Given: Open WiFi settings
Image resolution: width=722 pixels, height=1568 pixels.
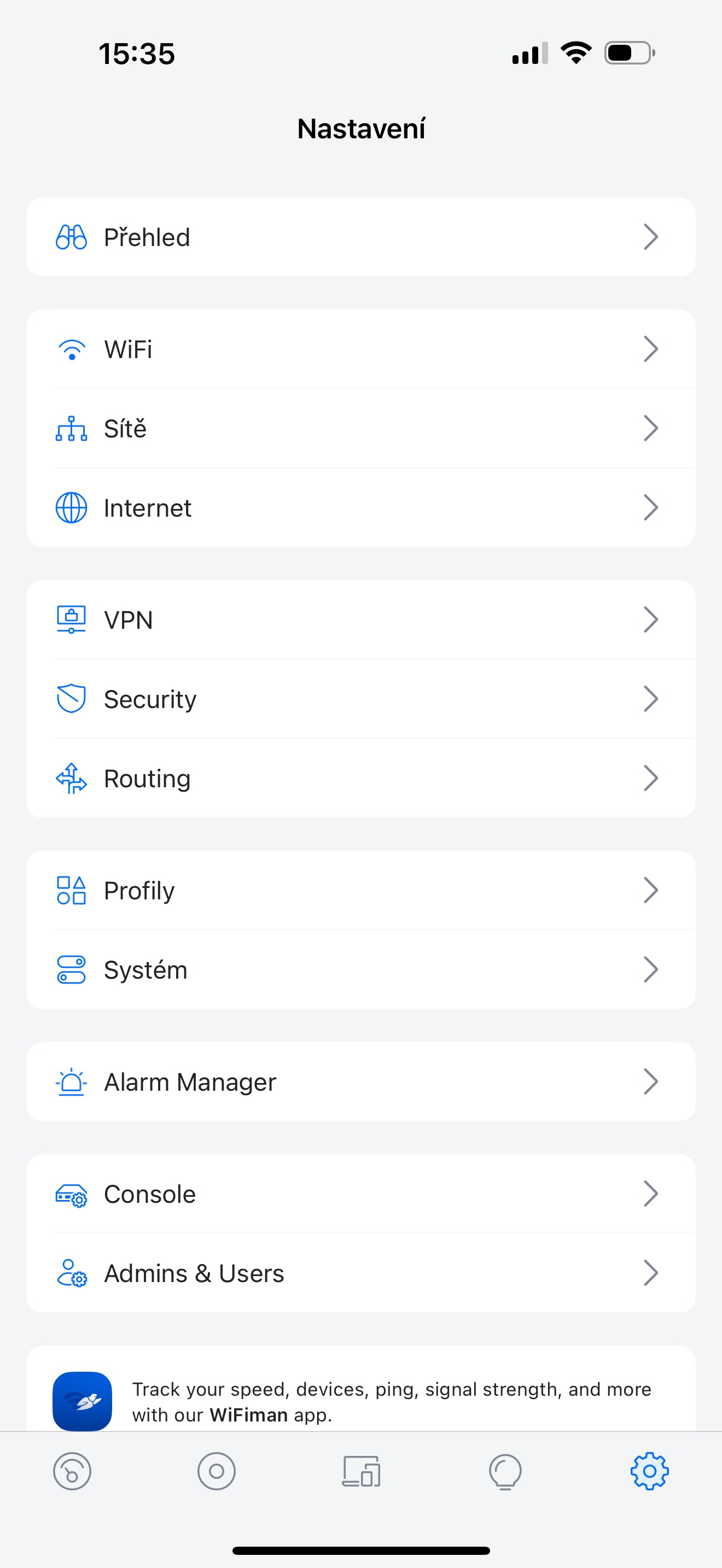Looking at the screenshot, I should pyautogui.click(x=360, y=349).
